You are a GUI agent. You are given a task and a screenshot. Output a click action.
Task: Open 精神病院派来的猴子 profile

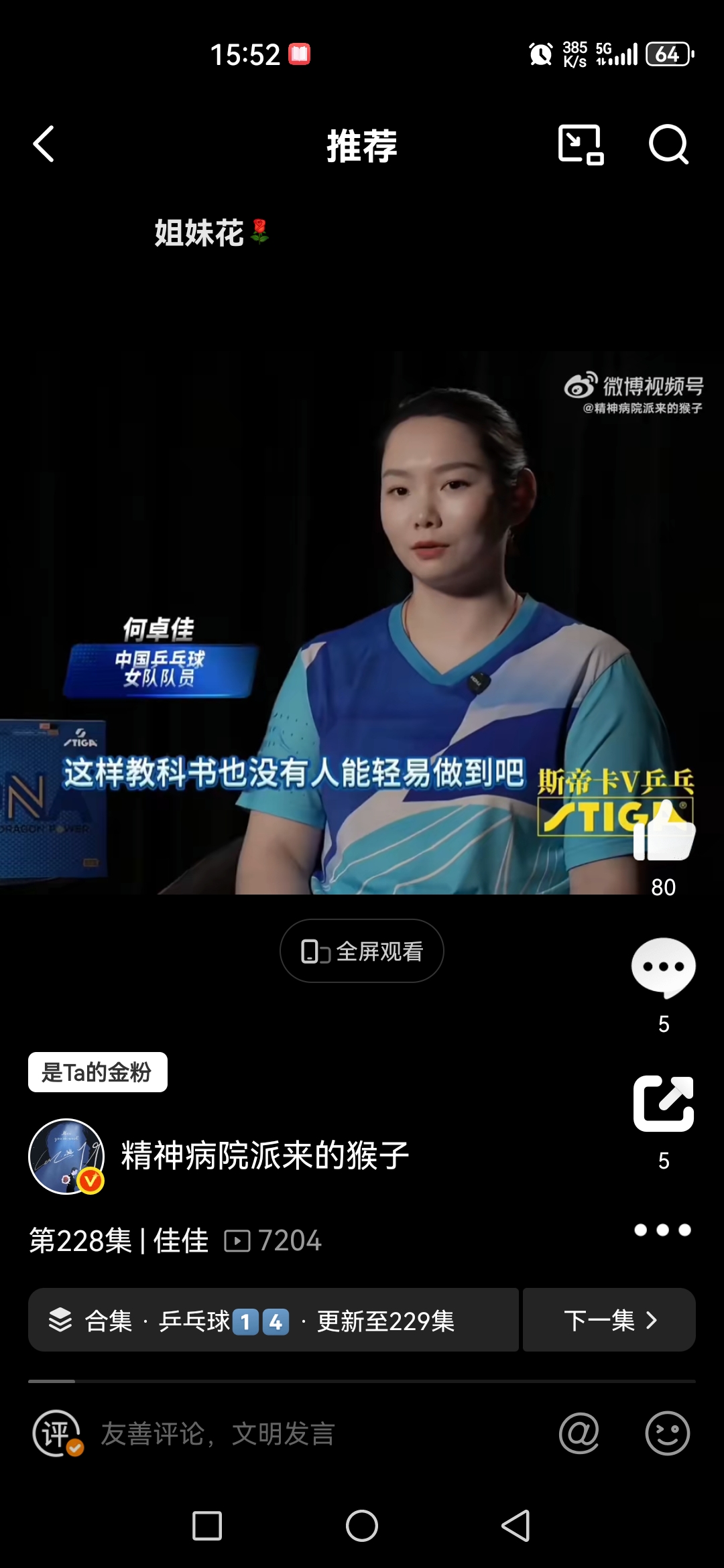(265, 1156)
